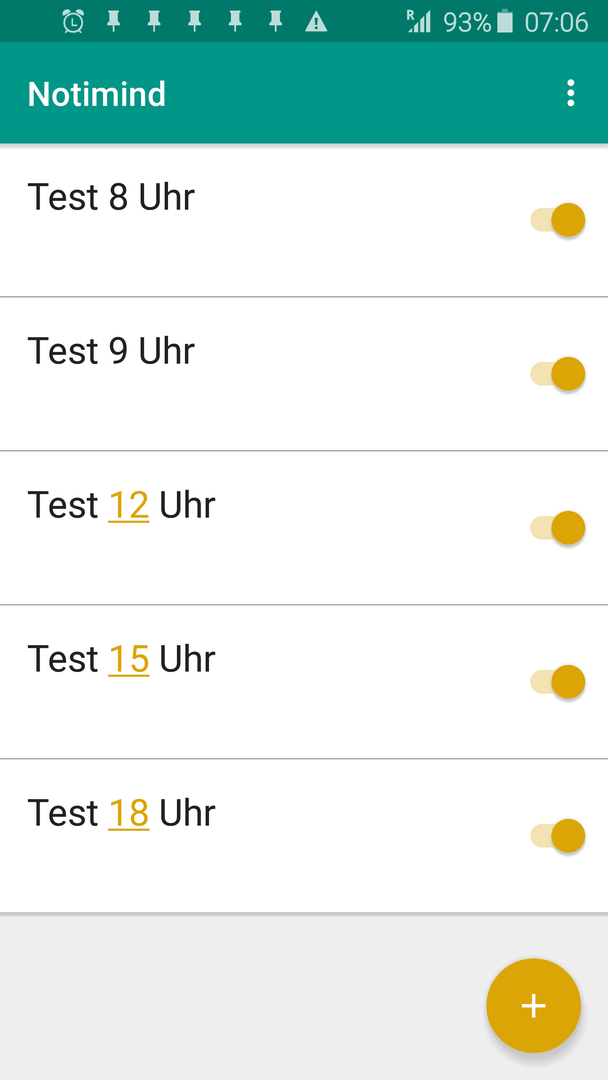The image size is (608, 1080).
Task: Open the Test 8 Uhr entry
Action: click(304, 220)
